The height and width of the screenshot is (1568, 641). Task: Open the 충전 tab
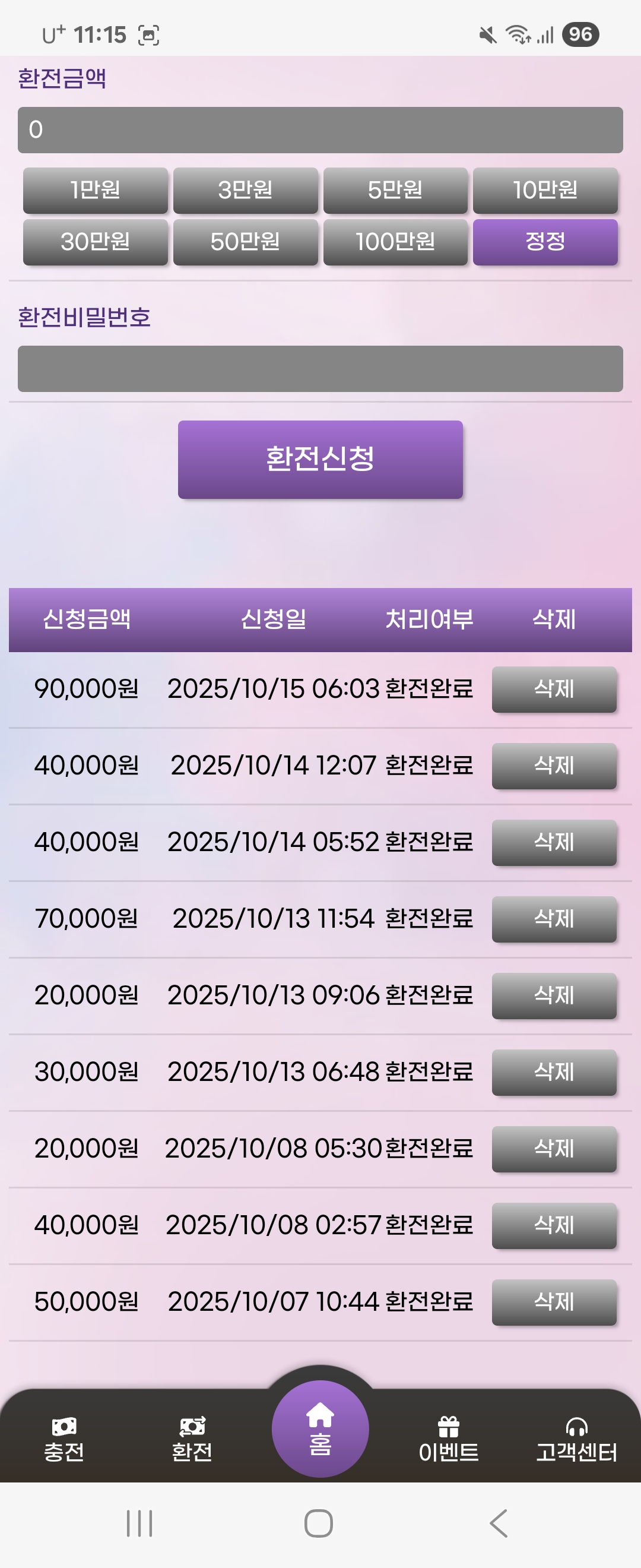64,1439
